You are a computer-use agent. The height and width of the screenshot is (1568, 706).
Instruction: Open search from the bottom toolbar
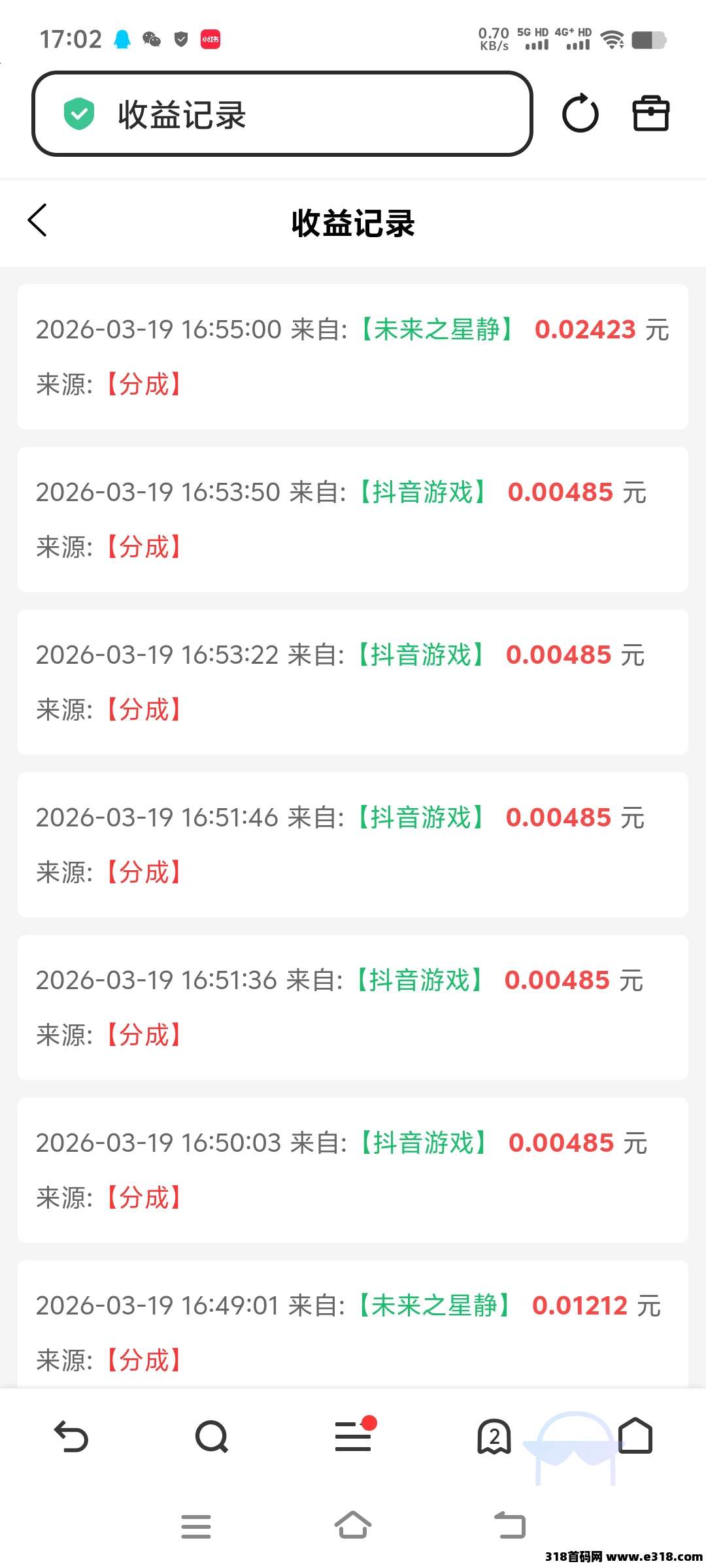pos(212,1437)
